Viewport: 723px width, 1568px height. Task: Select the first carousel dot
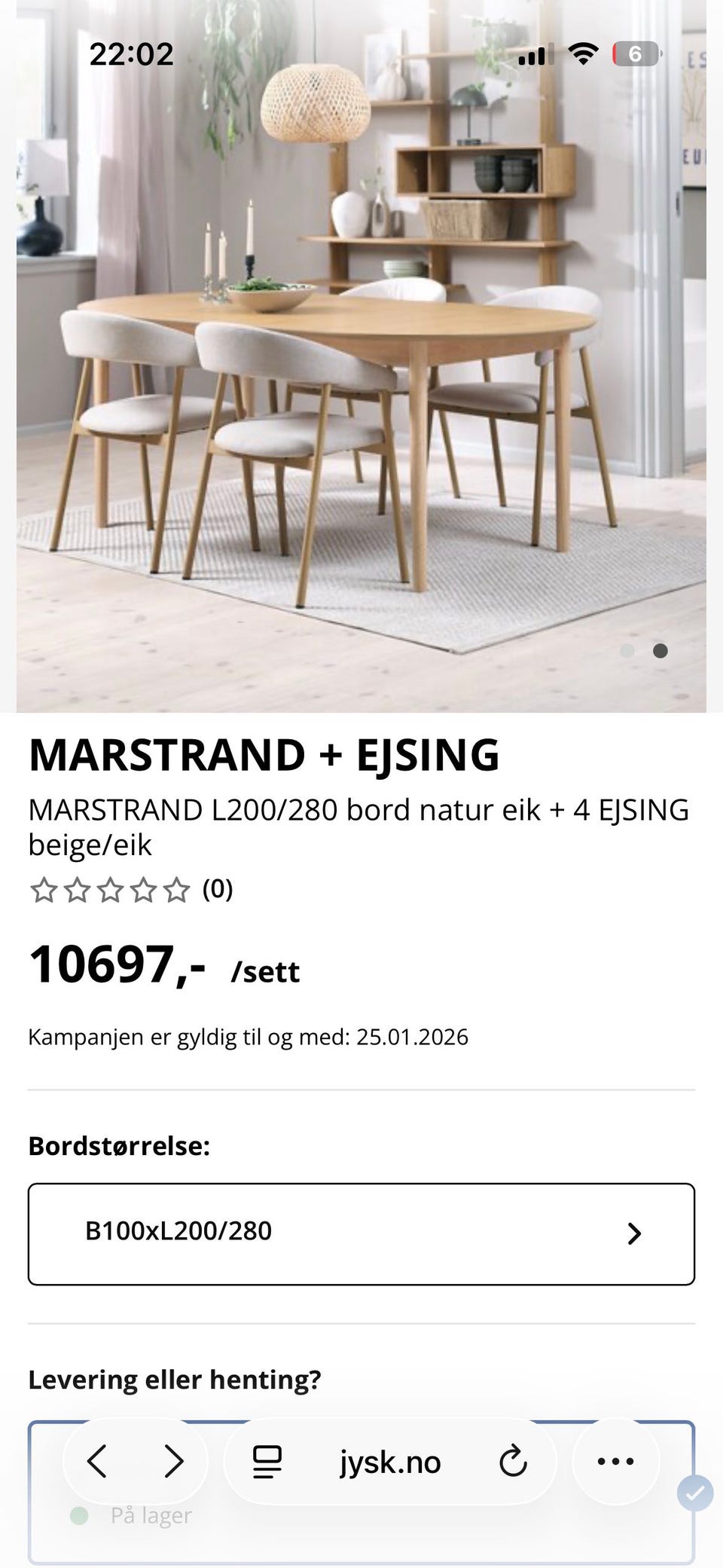626,651
